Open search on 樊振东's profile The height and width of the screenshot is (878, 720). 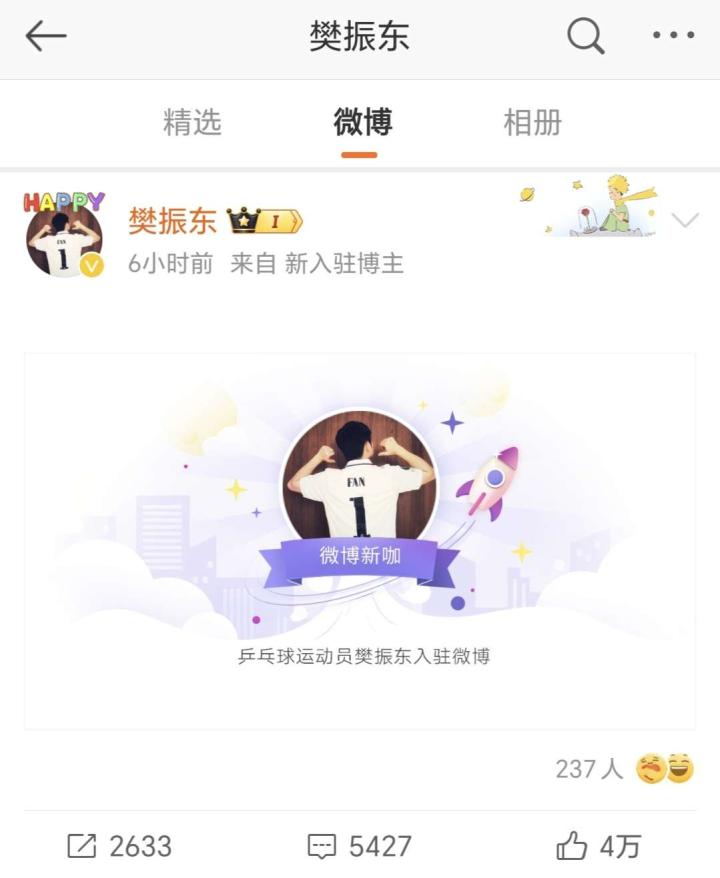(x=586, y=37)
